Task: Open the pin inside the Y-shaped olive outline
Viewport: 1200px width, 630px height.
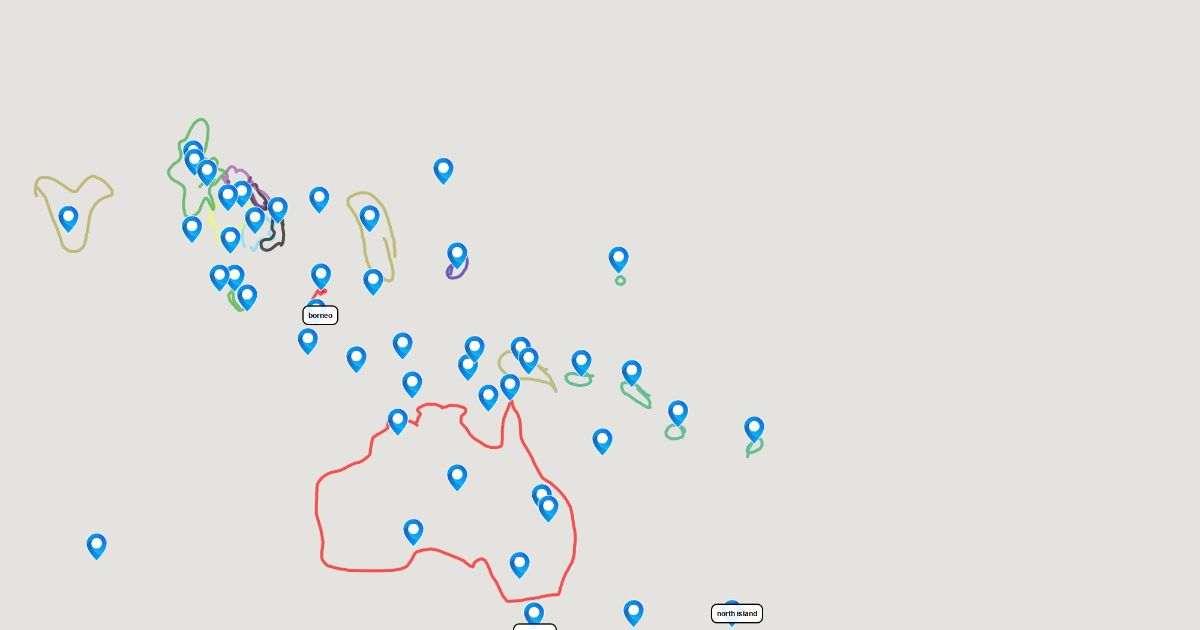Action: tap(69, 218)
